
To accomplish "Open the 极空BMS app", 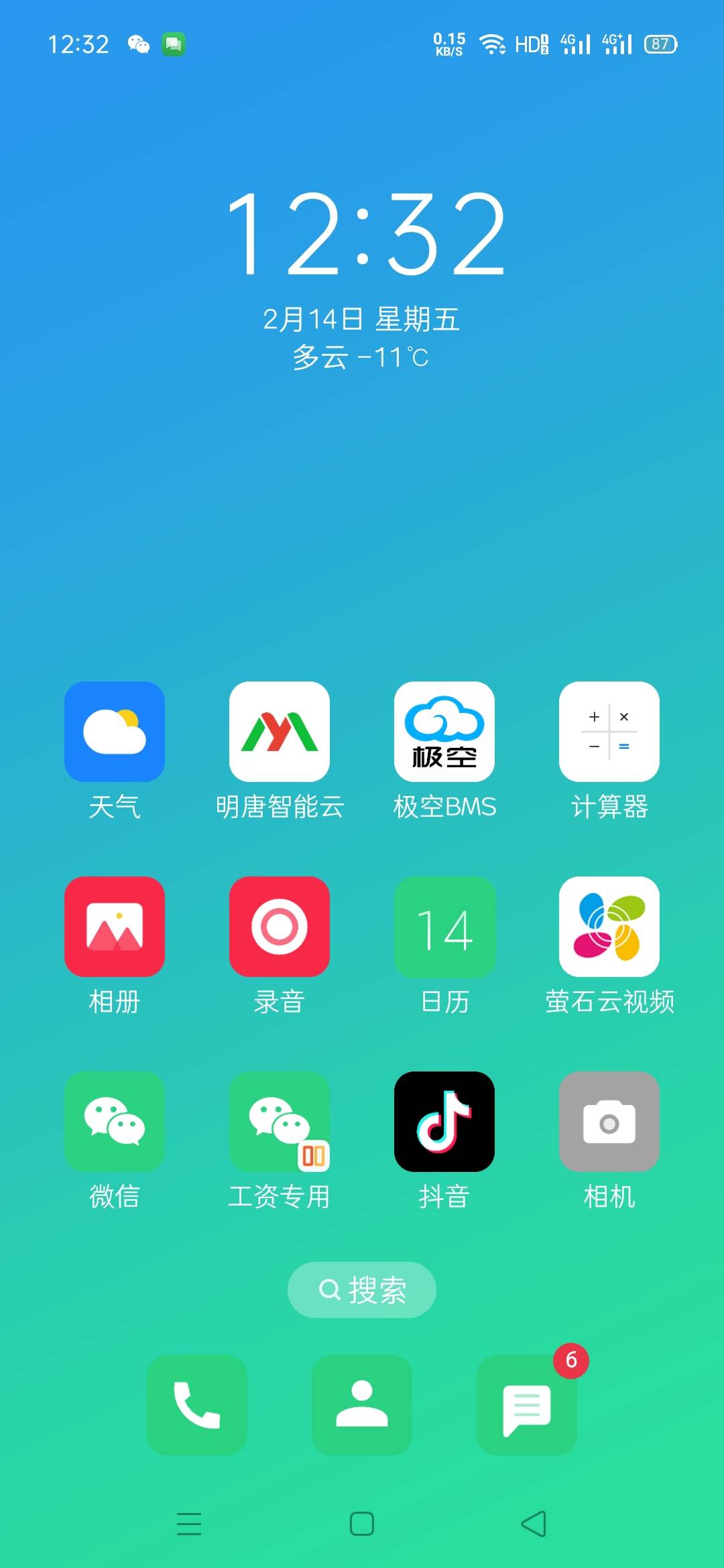I will [444, 732].
